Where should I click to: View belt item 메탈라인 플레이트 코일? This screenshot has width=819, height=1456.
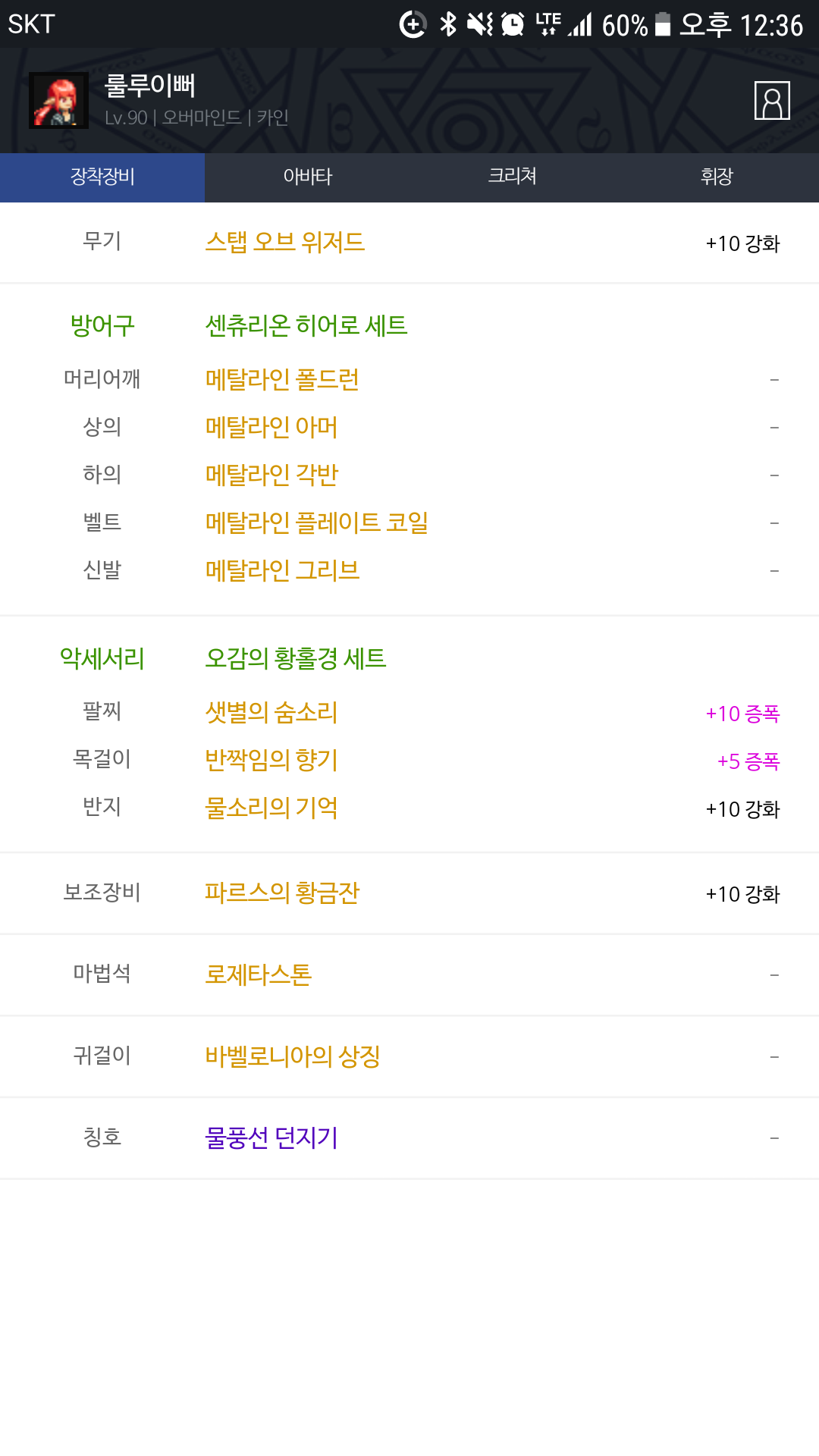(317, 522)
